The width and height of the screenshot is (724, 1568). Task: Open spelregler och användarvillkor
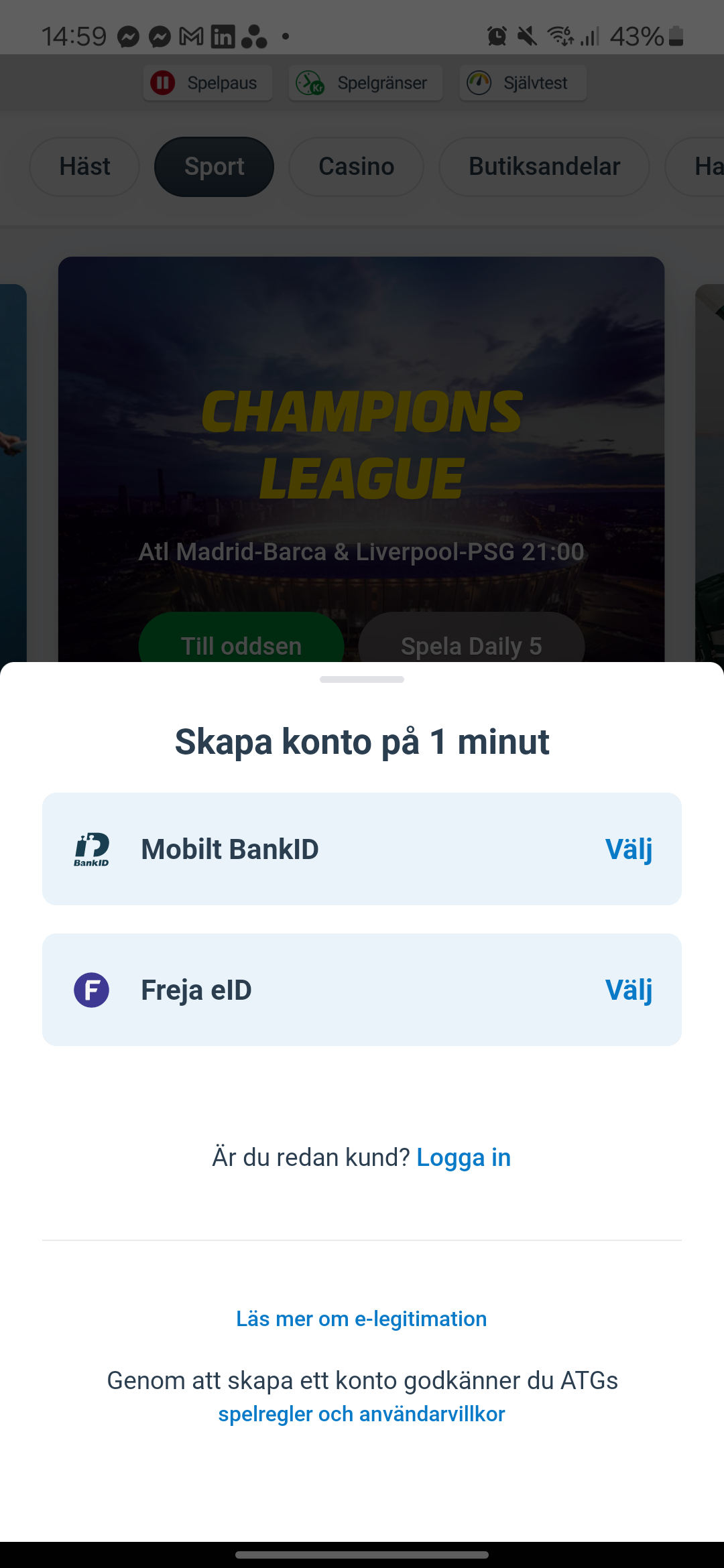pyautogui.click(x=362, y=1414)
